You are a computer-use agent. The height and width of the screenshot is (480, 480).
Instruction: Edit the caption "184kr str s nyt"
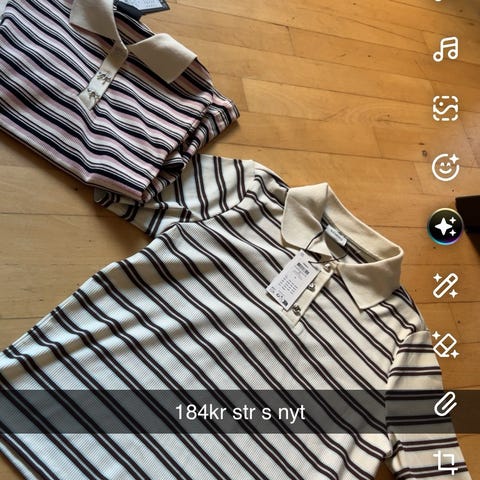click(x=240, y=412)
